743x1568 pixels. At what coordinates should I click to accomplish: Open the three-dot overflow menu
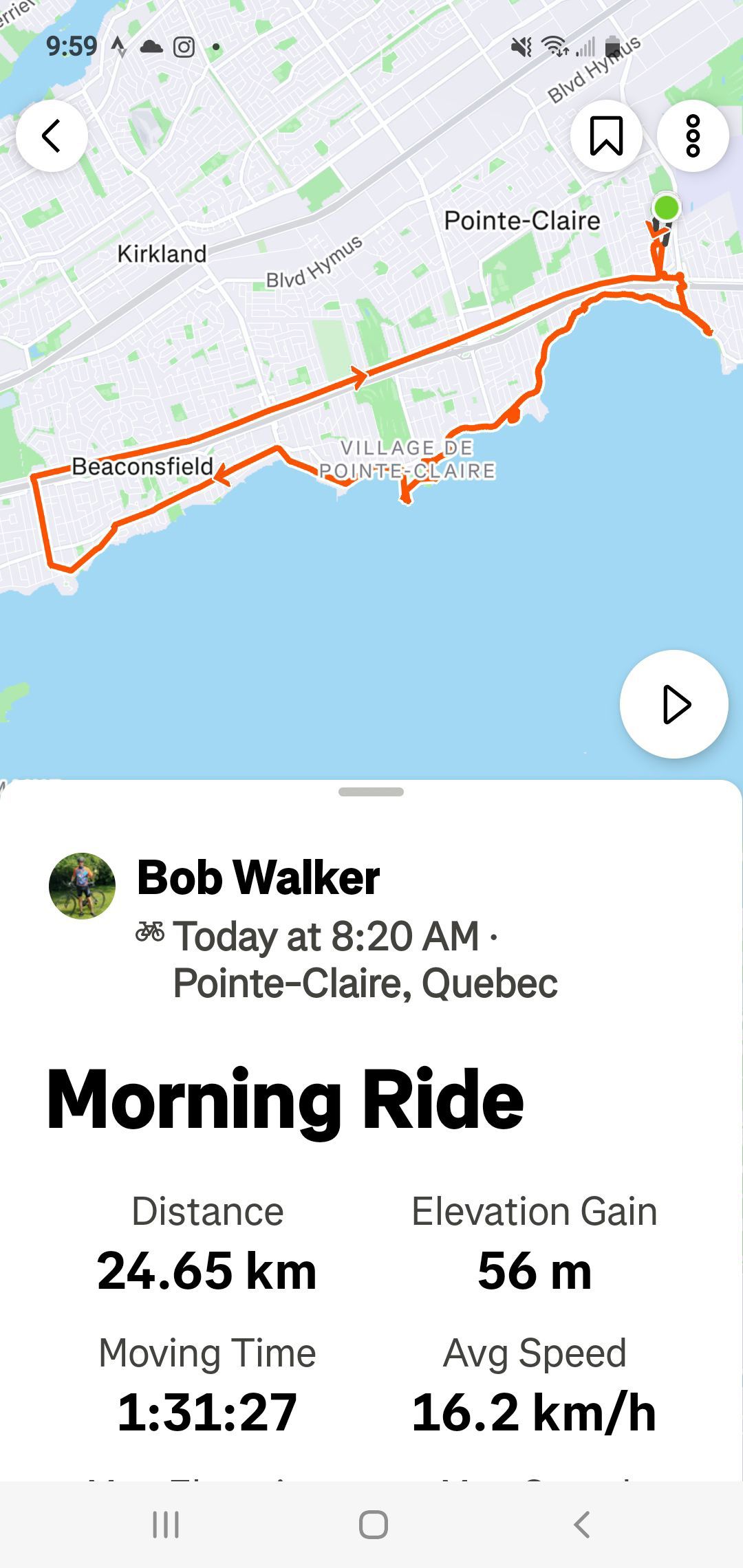pos(693,135)
